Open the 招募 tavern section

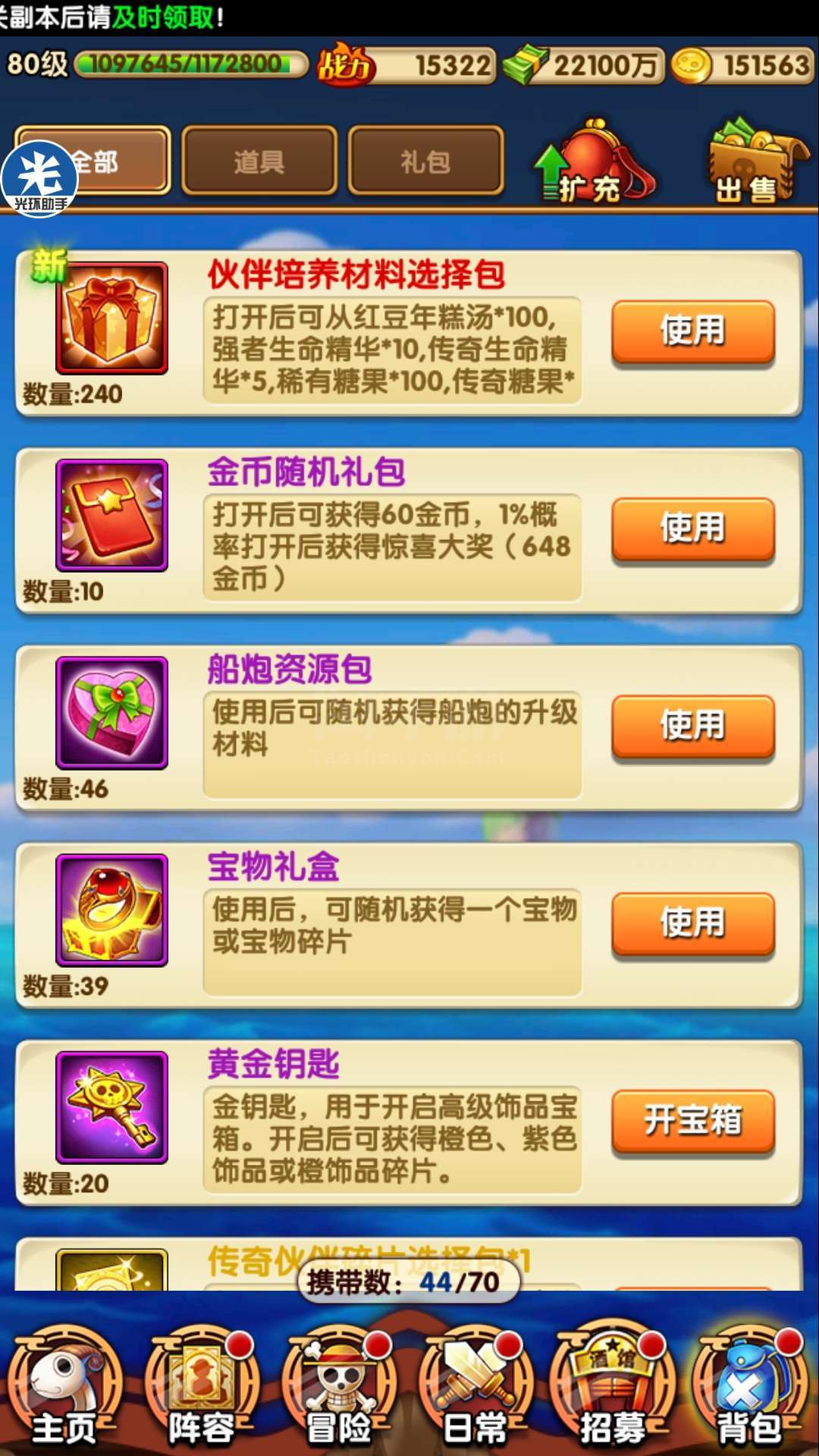[613, 1388]
